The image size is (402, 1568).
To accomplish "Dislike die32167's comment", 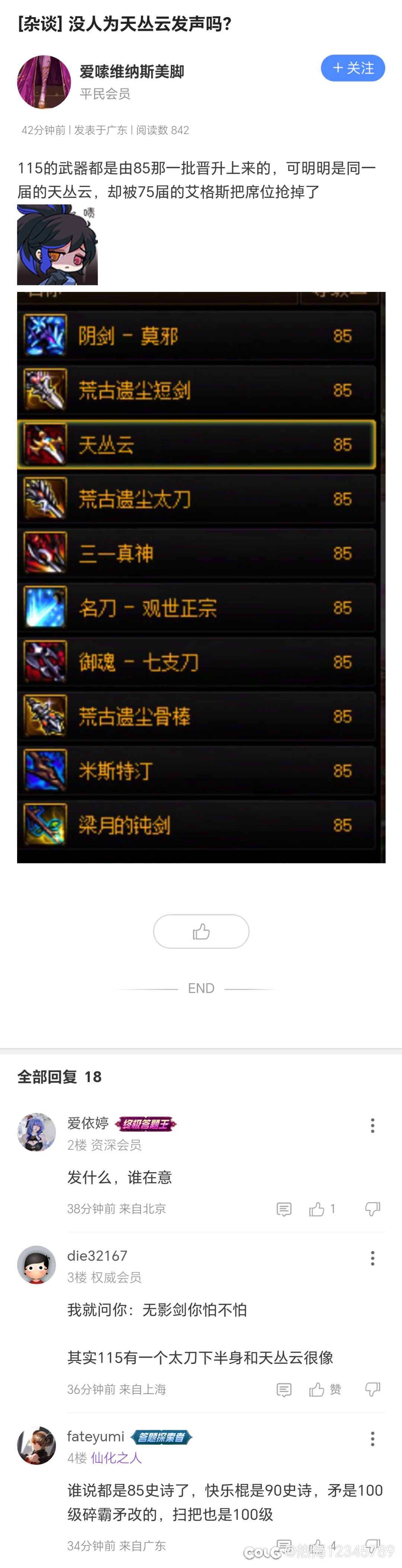I will 372,1390.
